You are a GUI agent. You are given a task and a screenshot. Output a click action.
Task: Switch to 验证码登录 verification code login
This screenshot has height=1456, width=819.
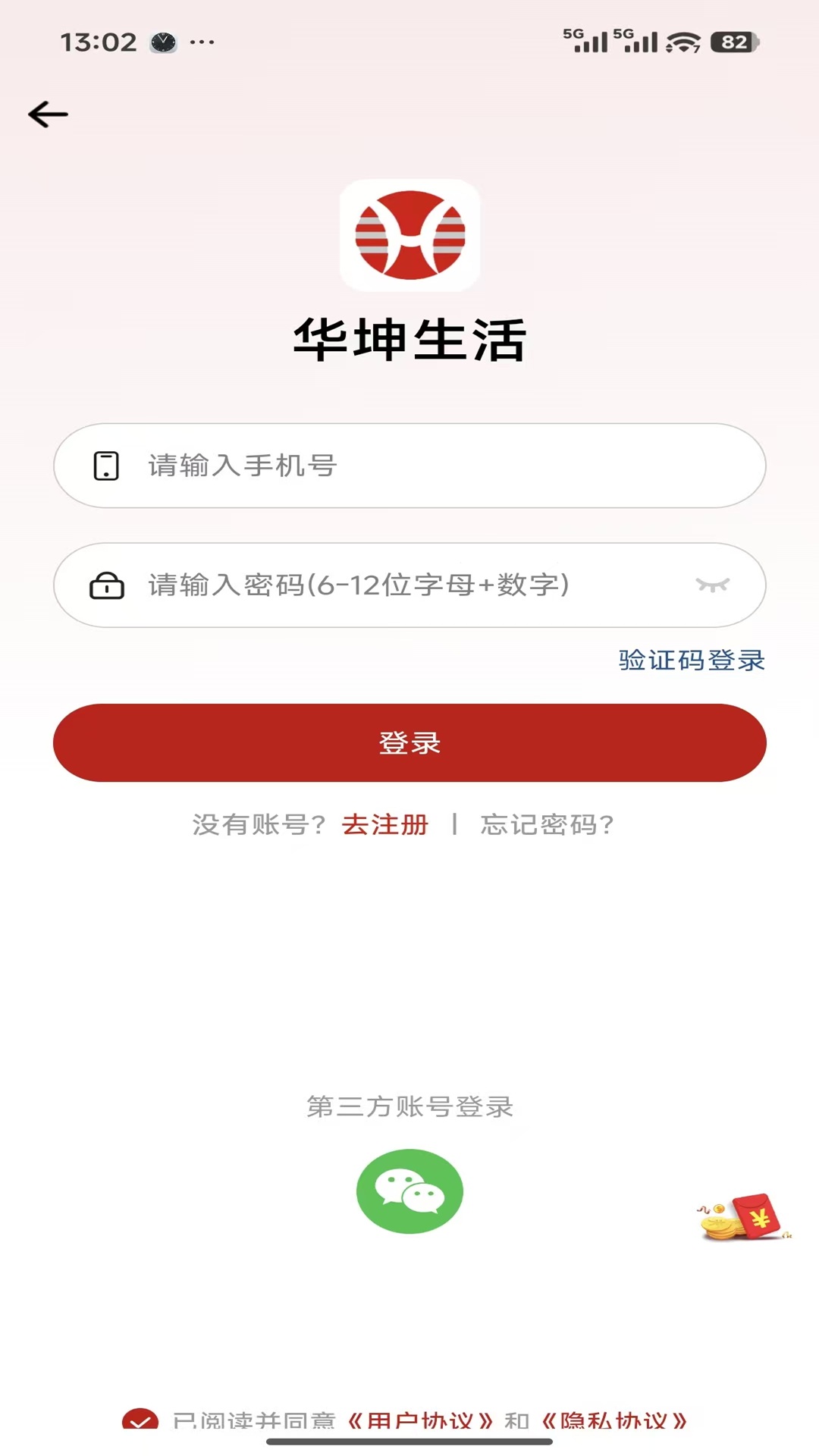pos(689,661)
